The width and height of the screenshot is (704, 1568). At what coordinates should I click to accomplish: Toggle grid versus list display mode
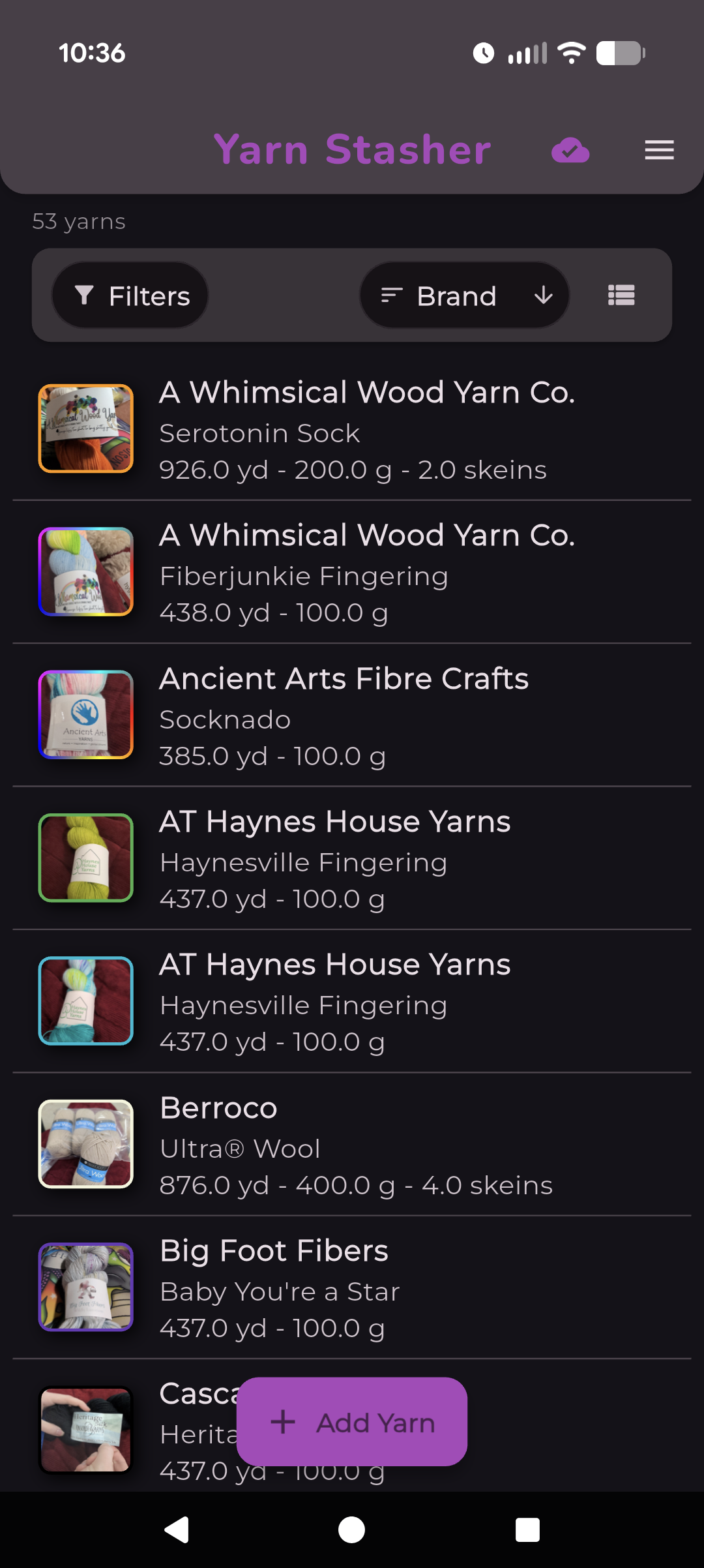click(621, 295)
